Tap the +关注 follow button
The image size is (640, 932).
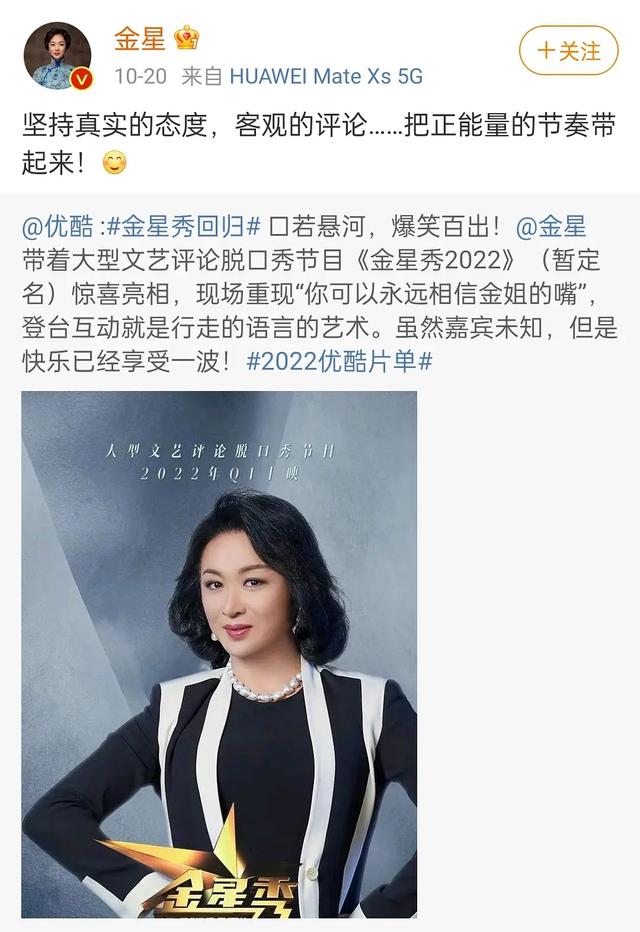click(x=569, y=51)
